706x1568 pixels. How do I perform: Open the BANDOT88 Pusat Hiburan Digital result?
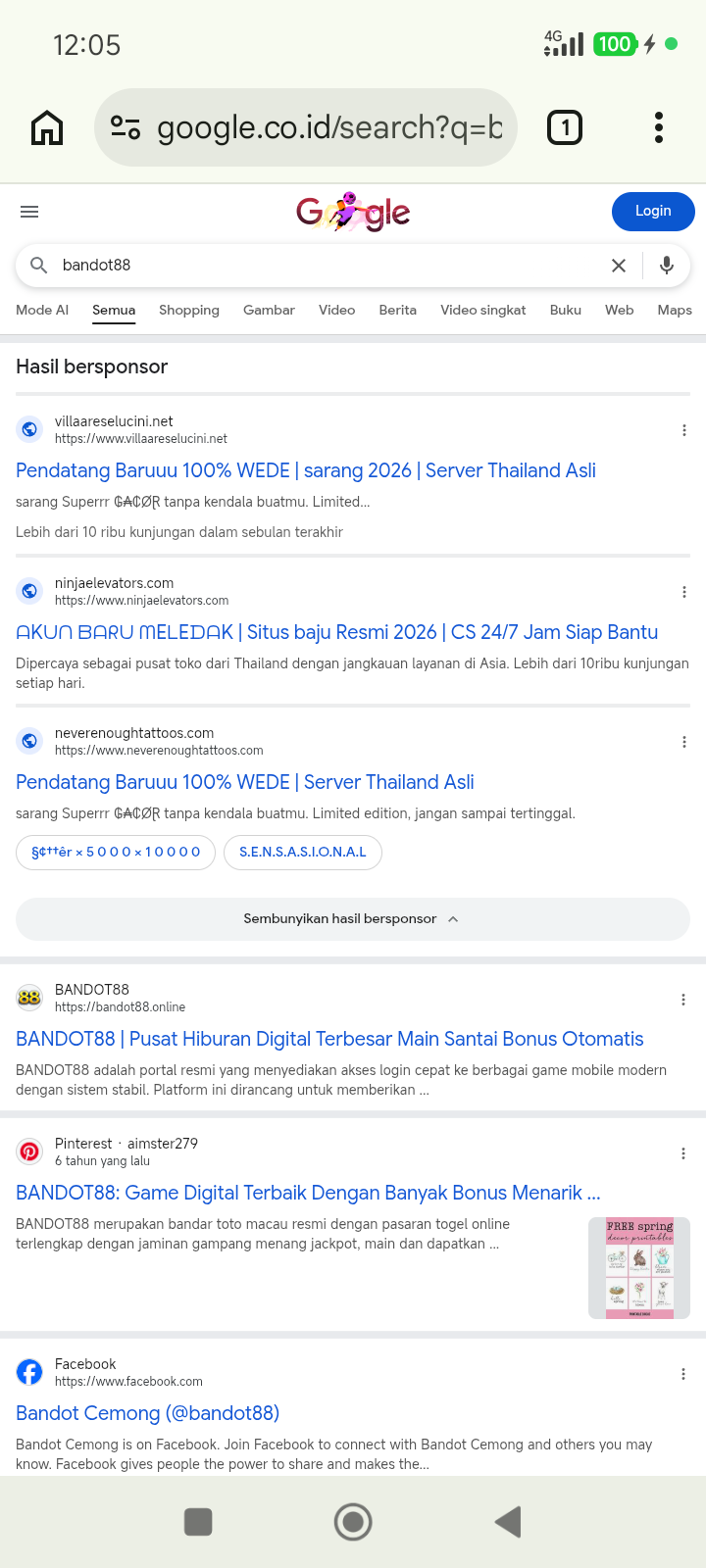[x=329, y=1039]
